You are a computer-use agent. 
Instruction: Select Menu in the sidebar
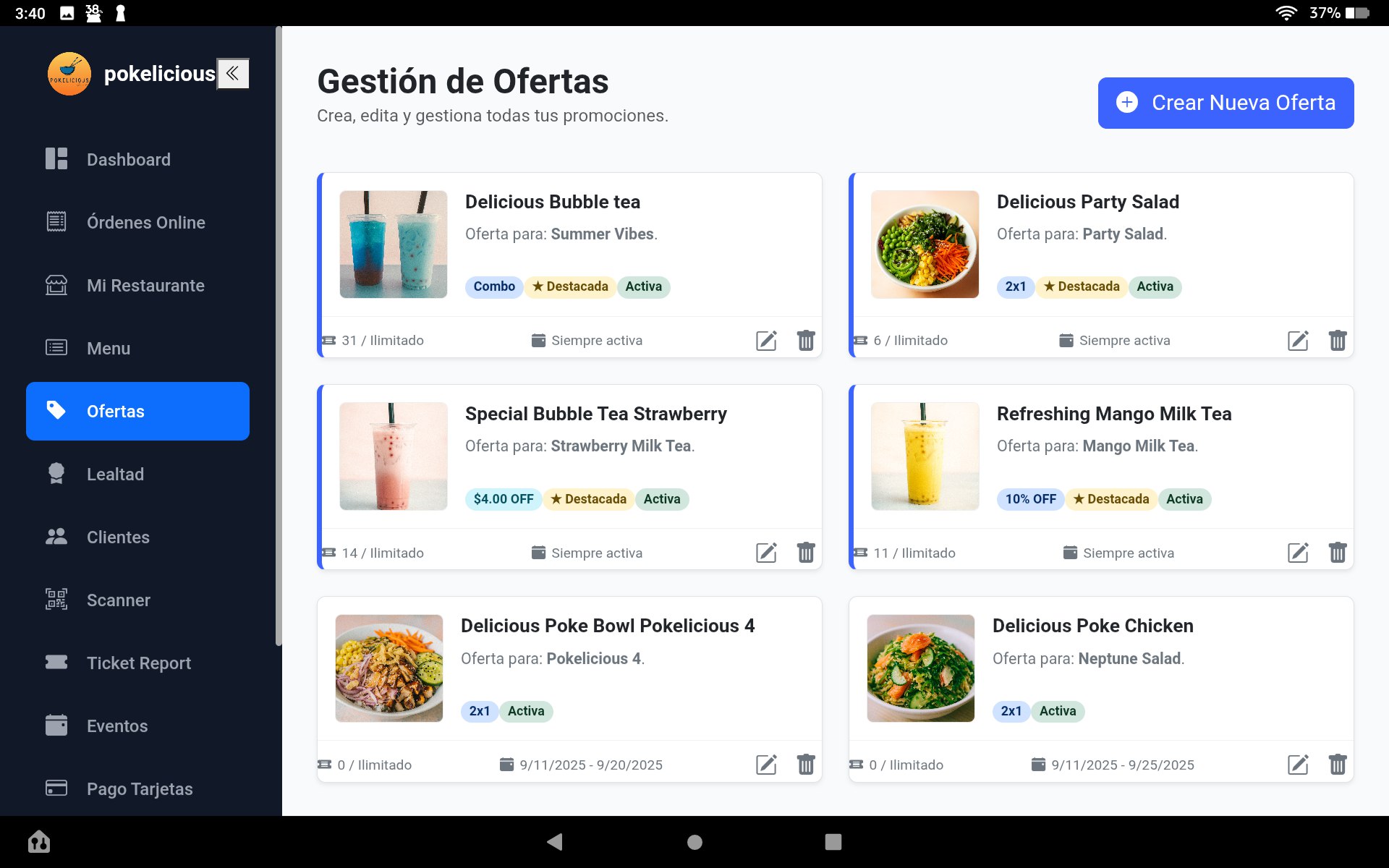pyautogui.click(x=109, y=349)
